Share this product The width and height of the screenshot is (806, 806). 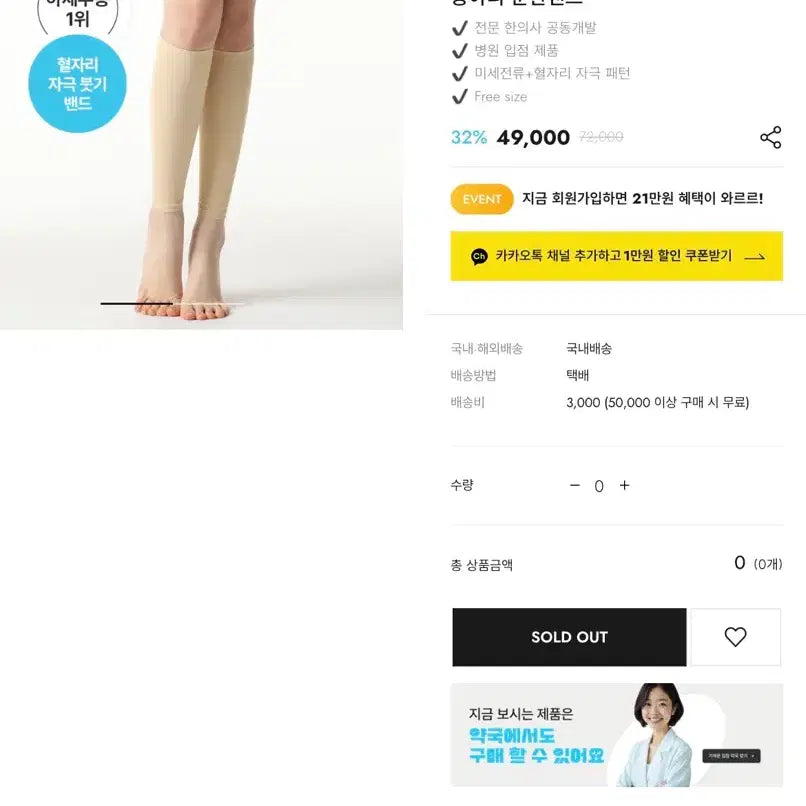[770, 138]
